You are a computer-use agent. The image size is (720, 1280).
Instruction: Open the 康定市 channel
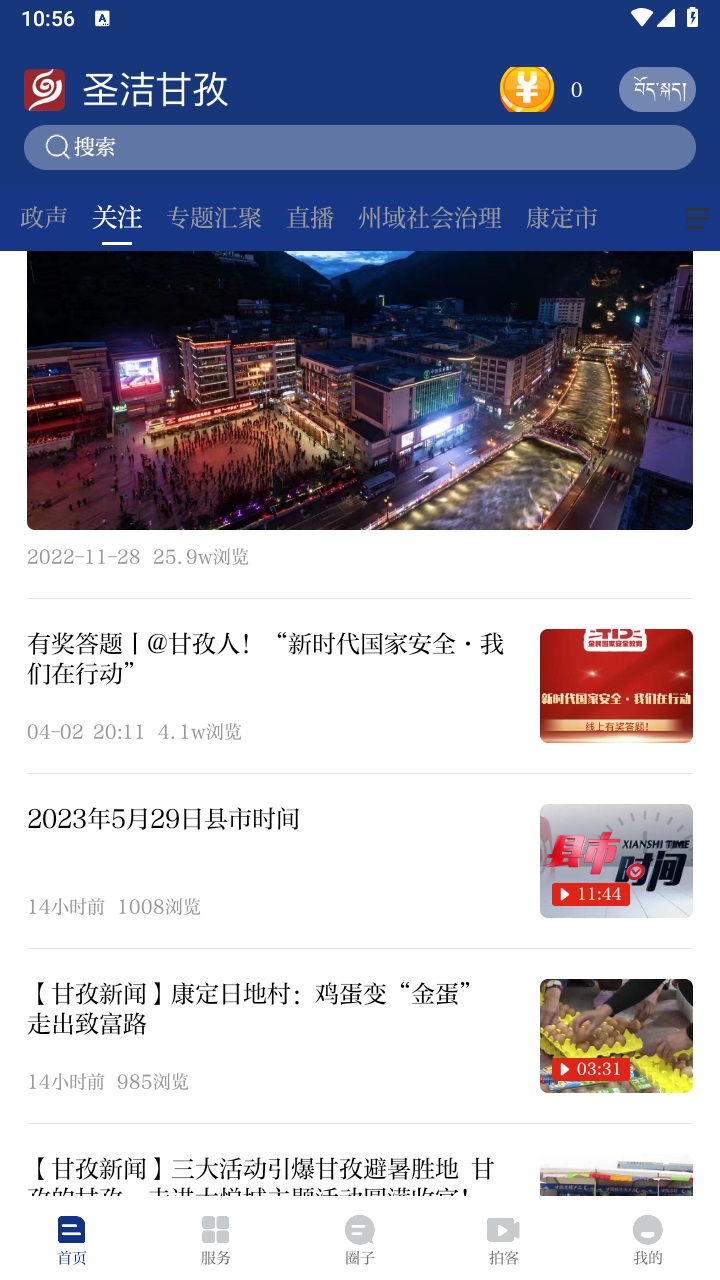coord(561,218)
